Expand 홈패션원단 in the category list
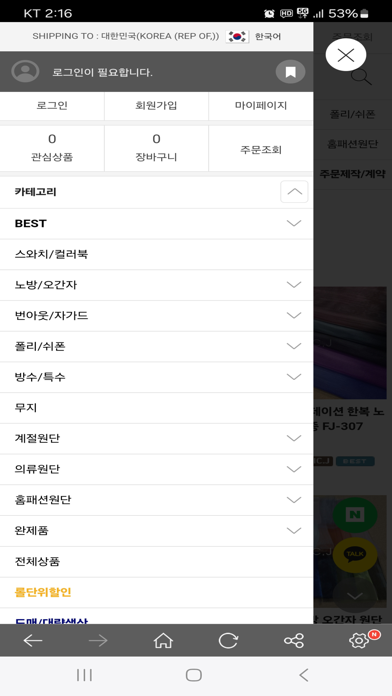Screen dimensions: 392x696 point(294,500)
